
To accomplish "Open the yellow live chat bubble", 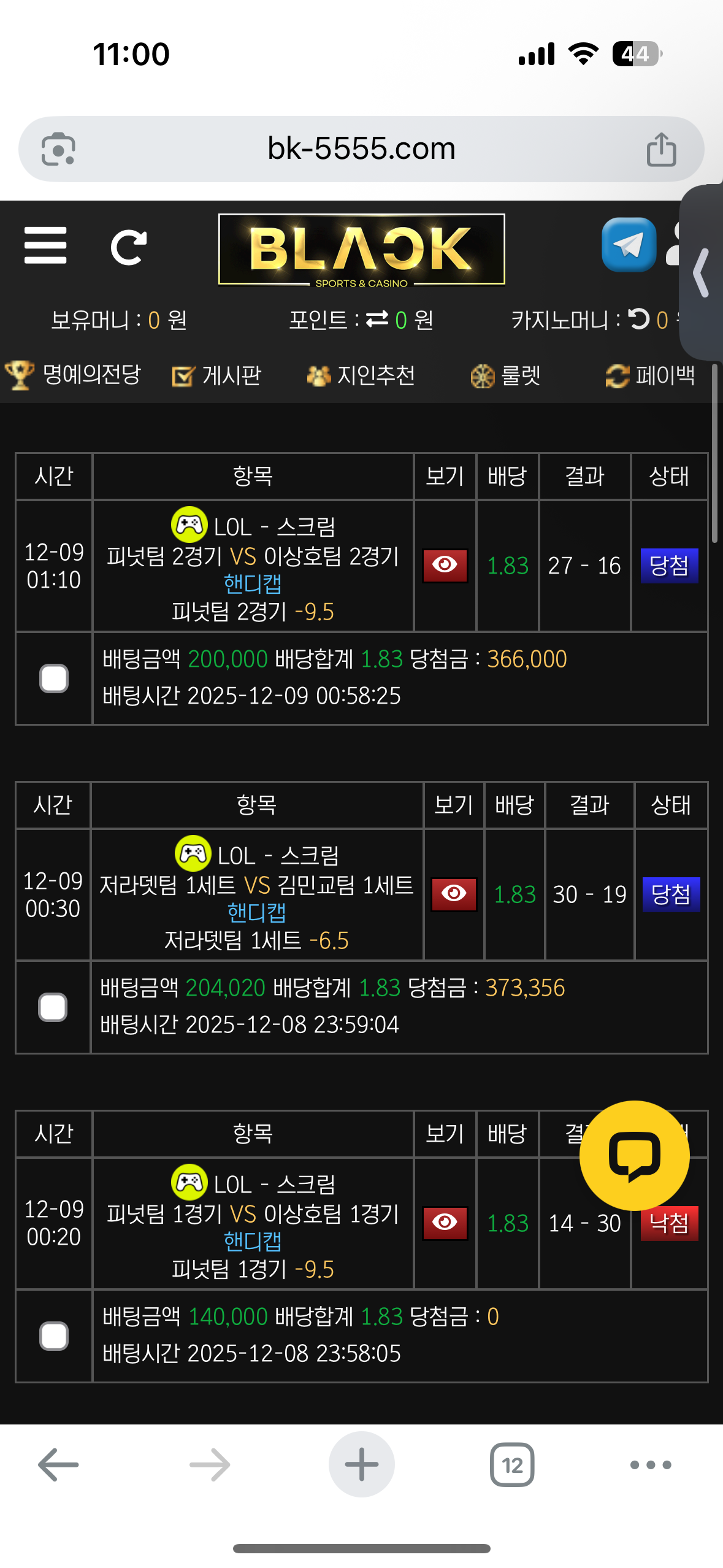I will coord(634,1156).
